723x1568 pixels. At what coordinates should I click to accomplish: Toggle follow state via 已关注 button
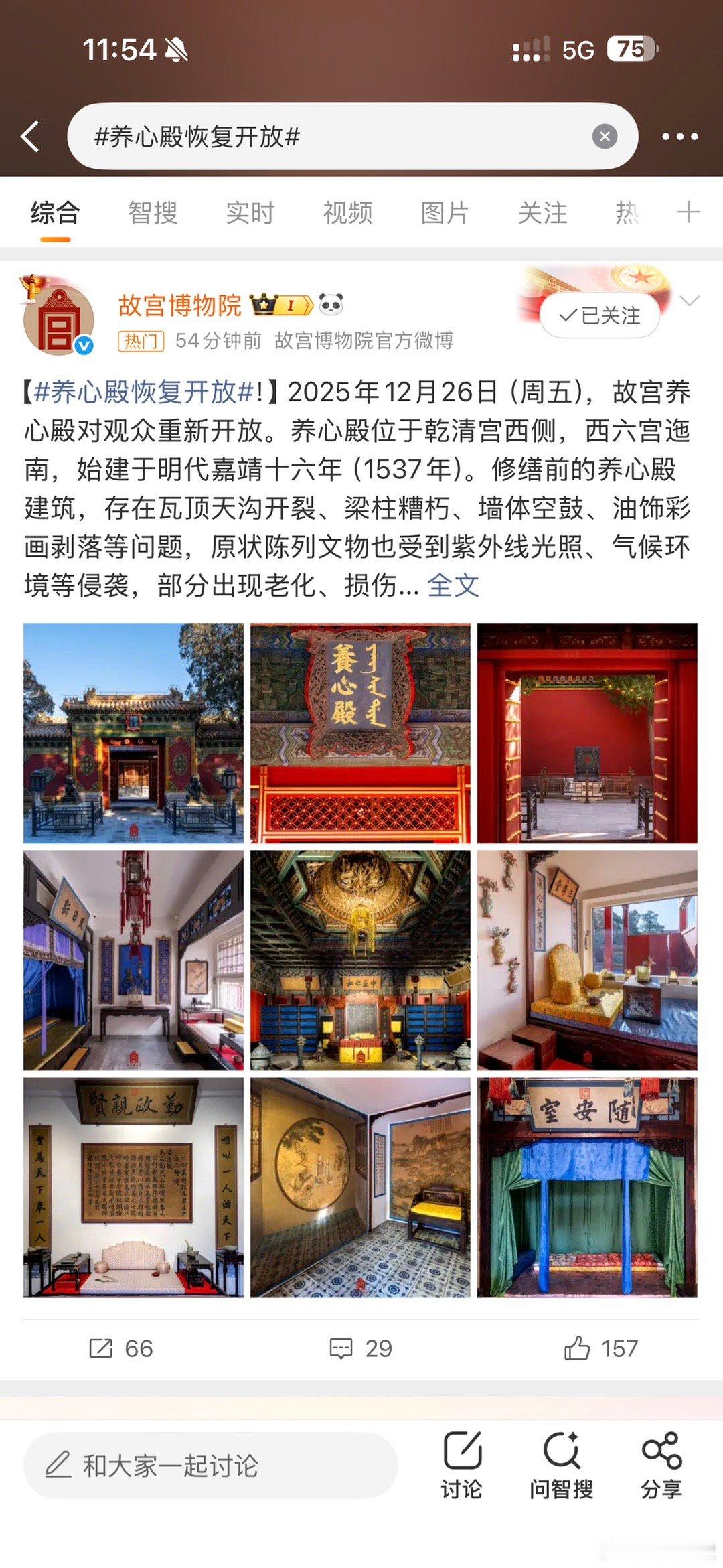pos(598,316)
